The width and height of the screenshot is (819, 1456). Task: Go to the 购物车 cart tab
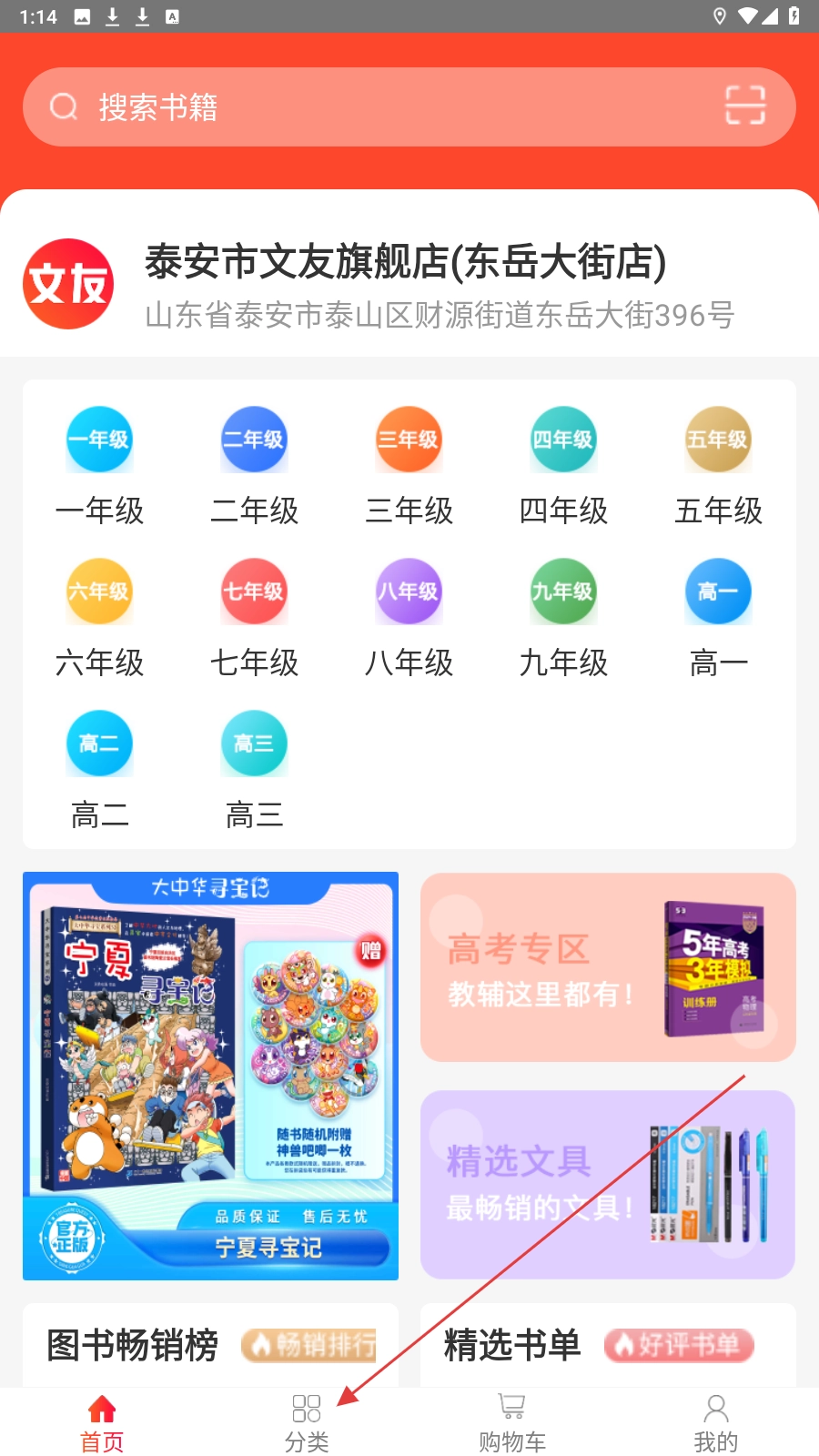click(x=512, y=1422)
